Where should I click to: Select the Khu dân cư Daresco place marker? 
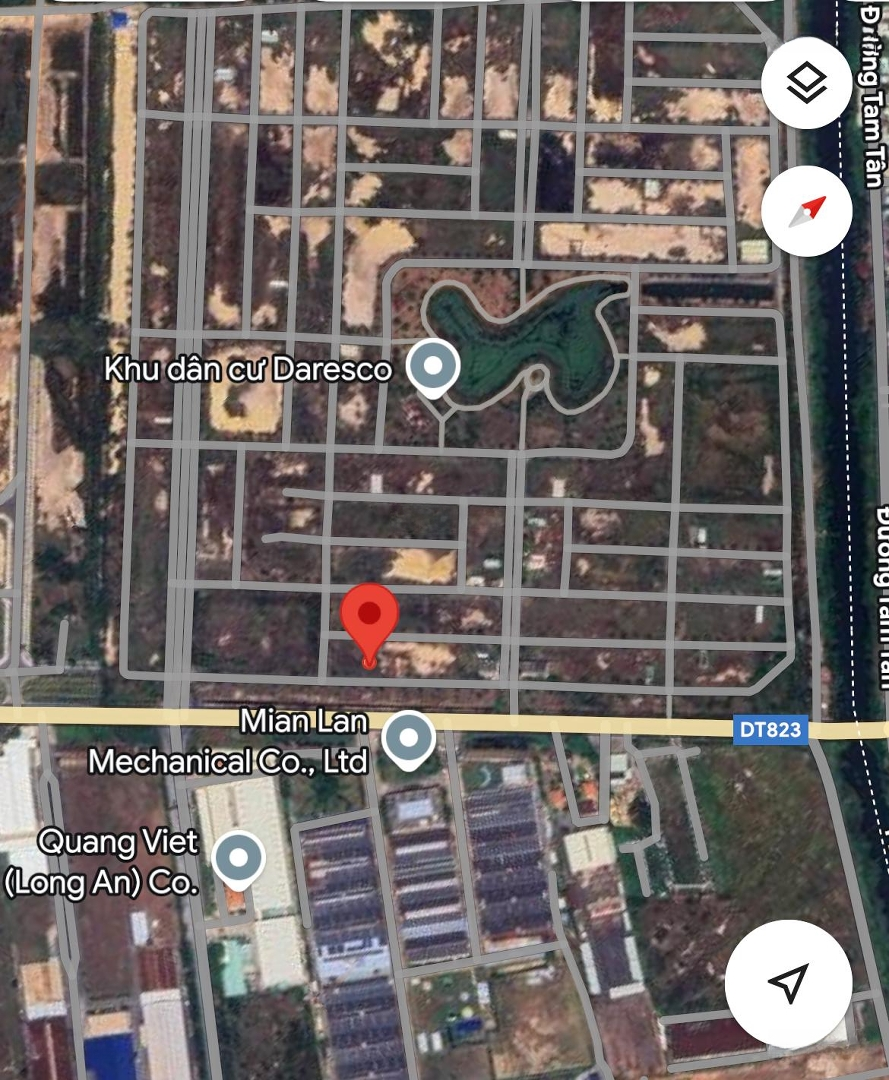(432, 367)
